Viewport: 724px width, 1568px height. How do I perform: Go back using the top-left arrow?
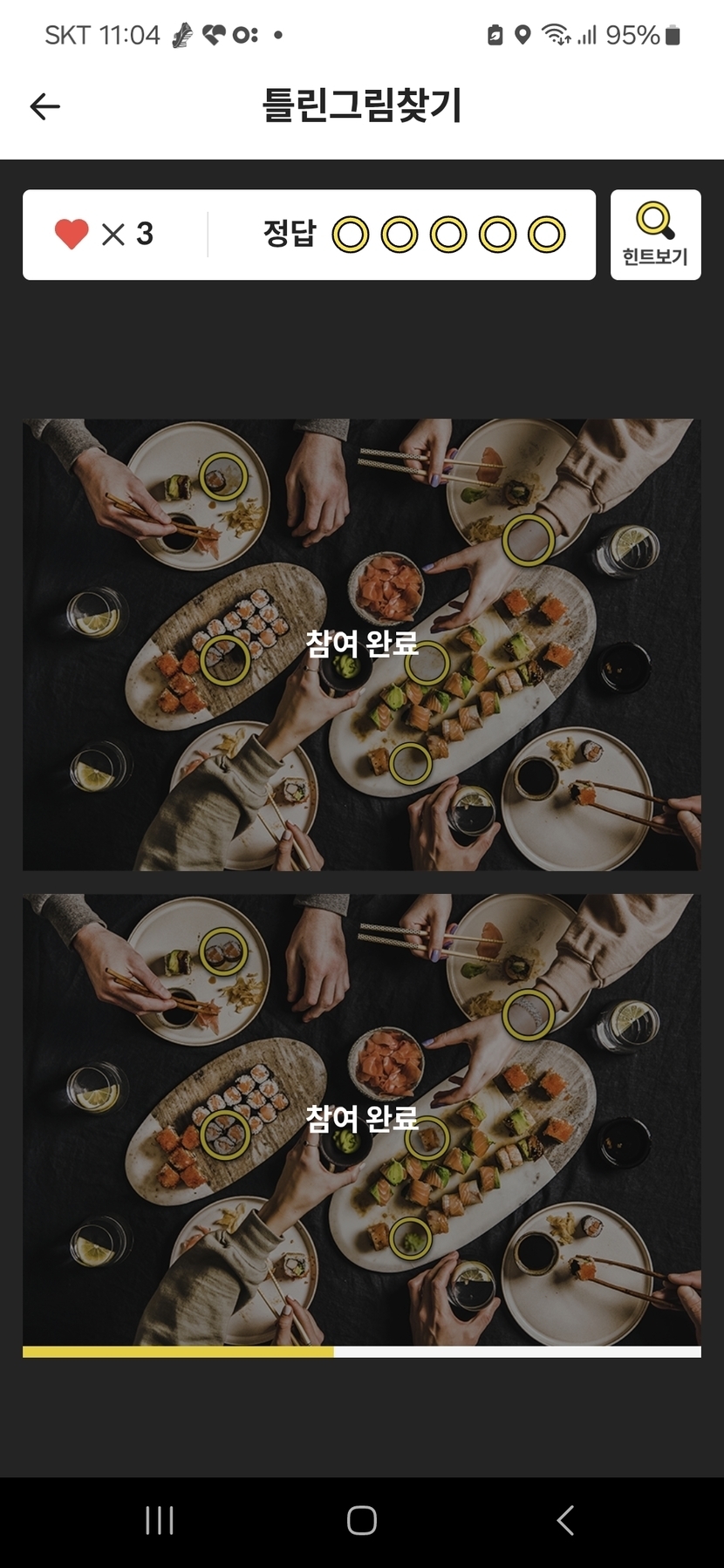[x=45, y=106]
